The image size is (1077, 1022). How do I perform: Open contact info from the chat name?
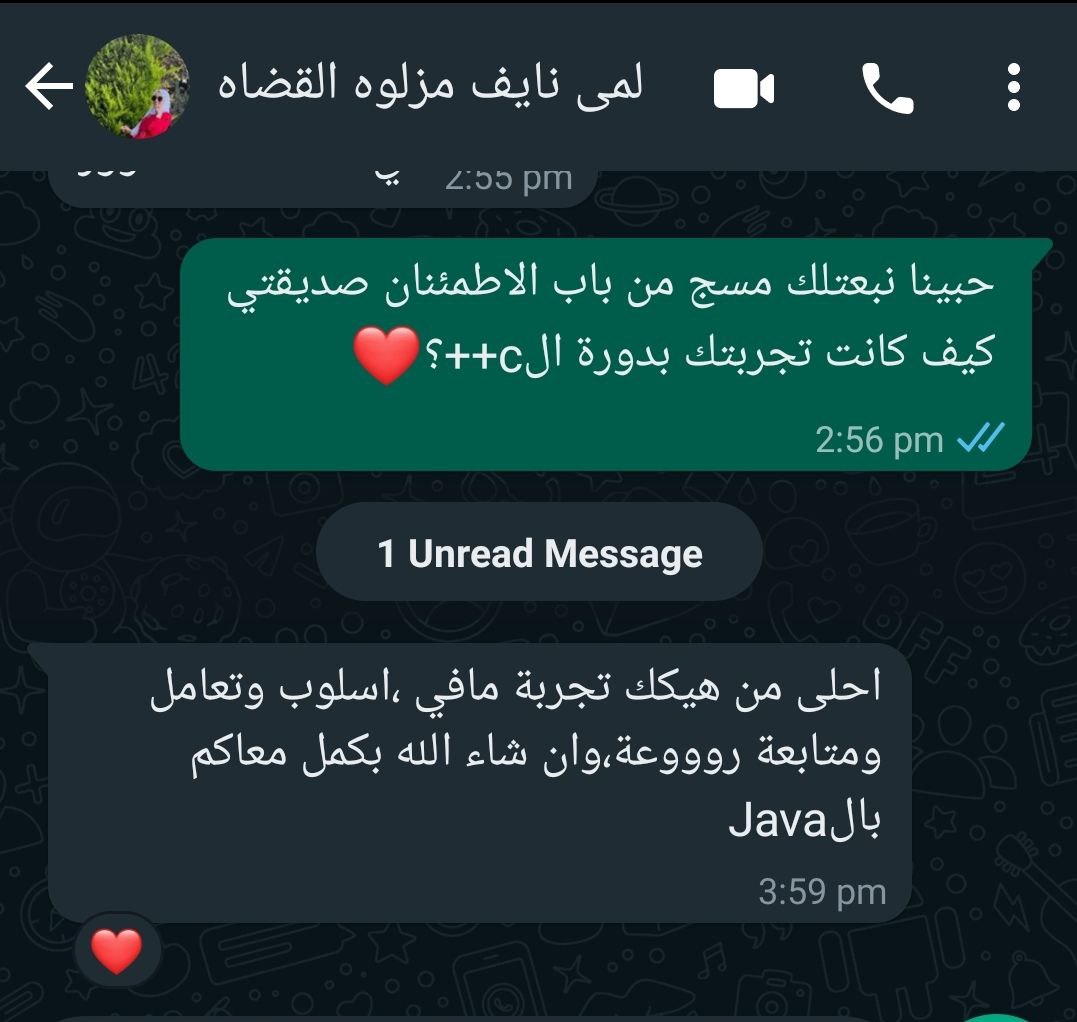430,86
